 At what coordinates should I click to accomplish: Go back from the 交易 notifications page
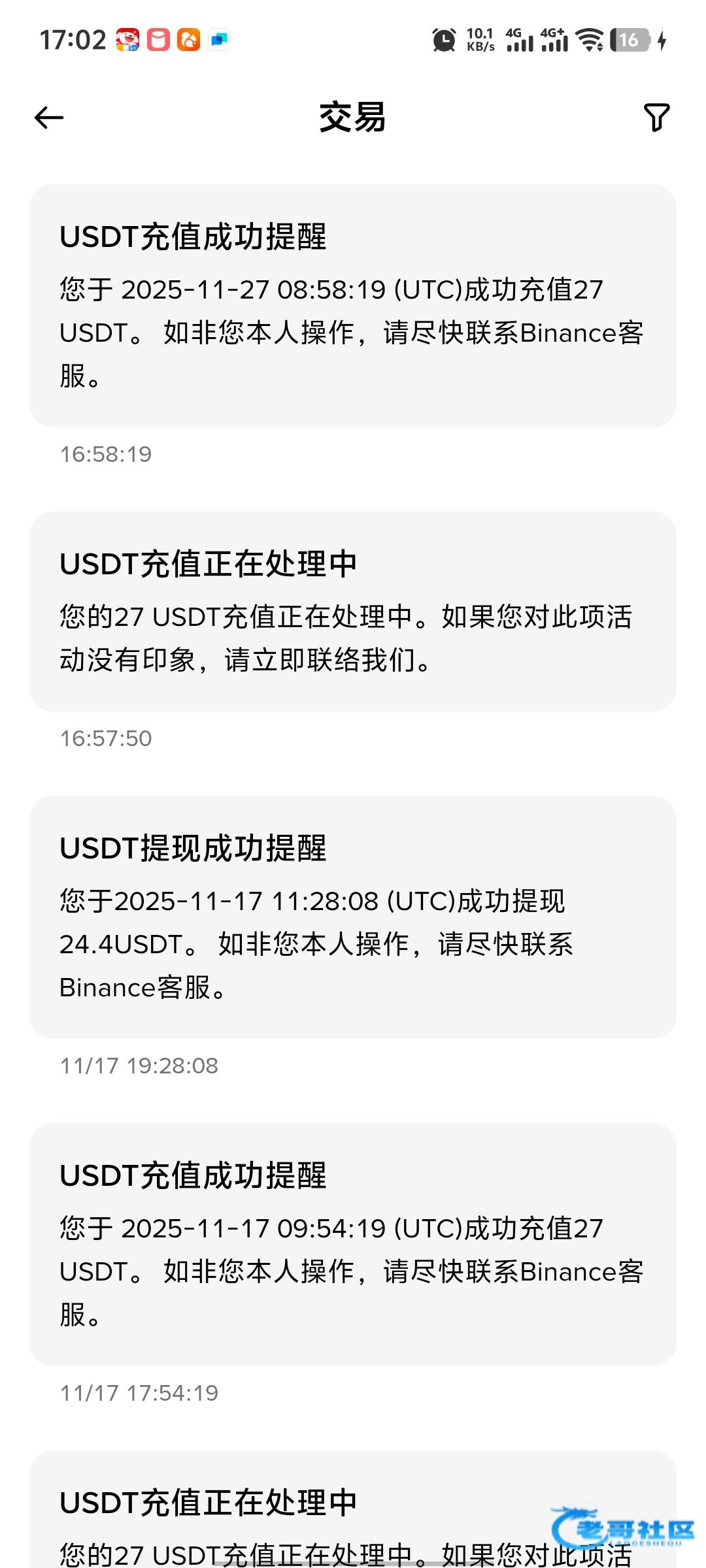[49, 118]
